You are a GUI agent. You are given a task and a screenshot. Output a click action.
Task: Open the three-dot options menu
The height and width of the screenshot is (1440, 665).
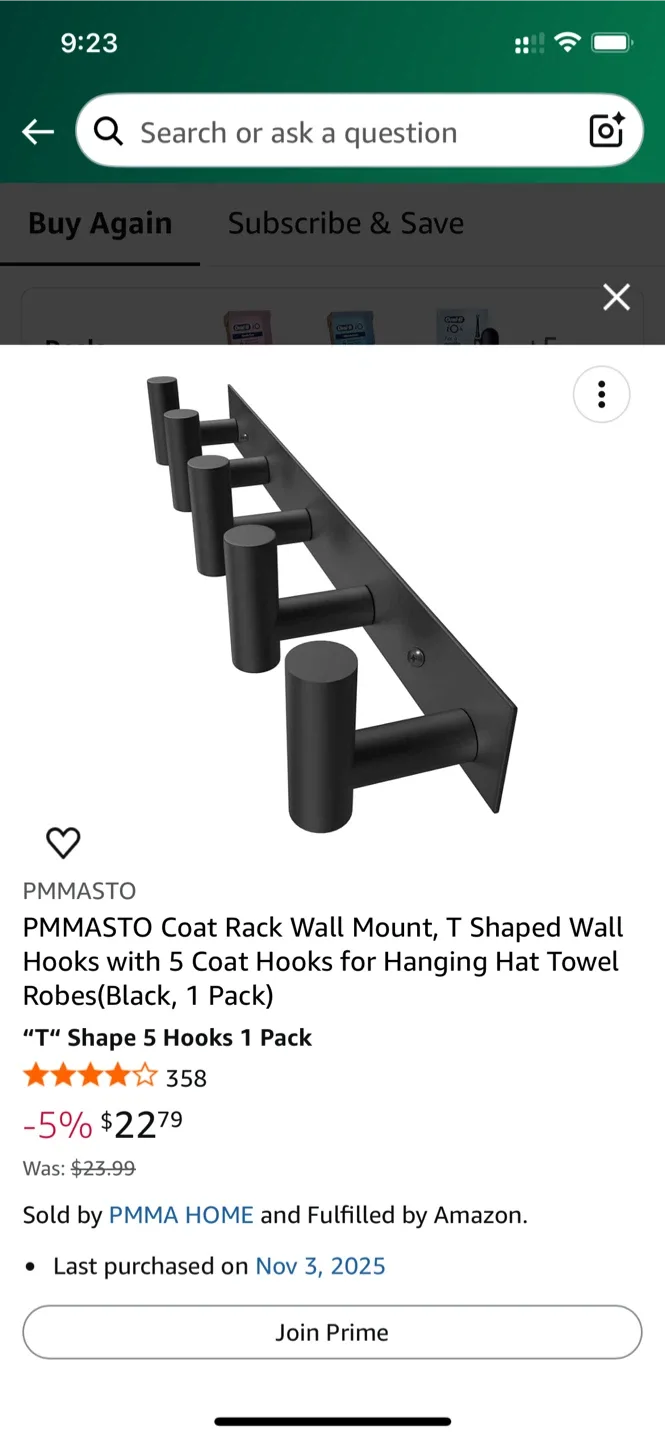point(601,395)
